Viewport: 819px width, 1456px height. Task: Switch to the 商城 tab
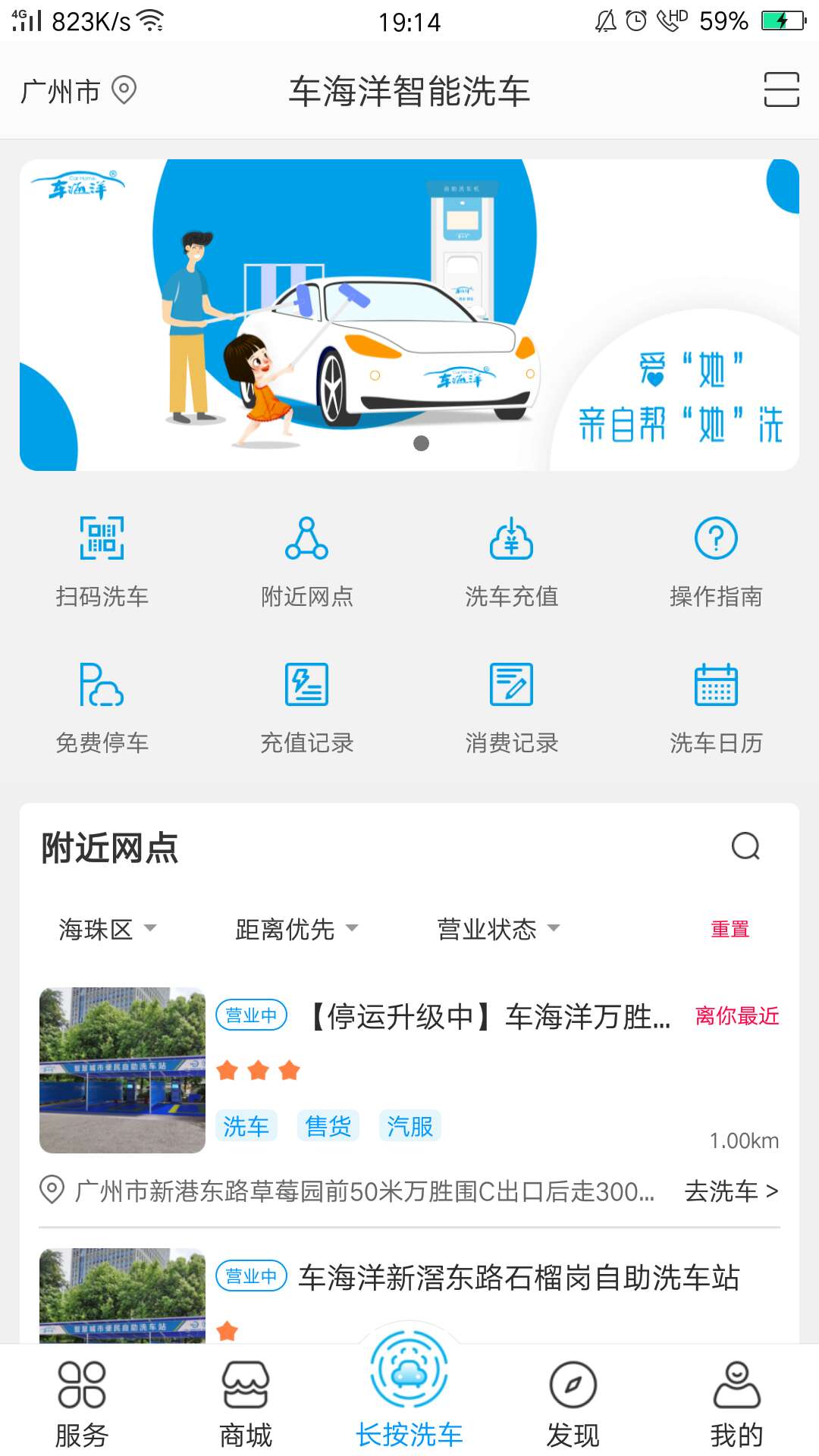[245, 1403]
